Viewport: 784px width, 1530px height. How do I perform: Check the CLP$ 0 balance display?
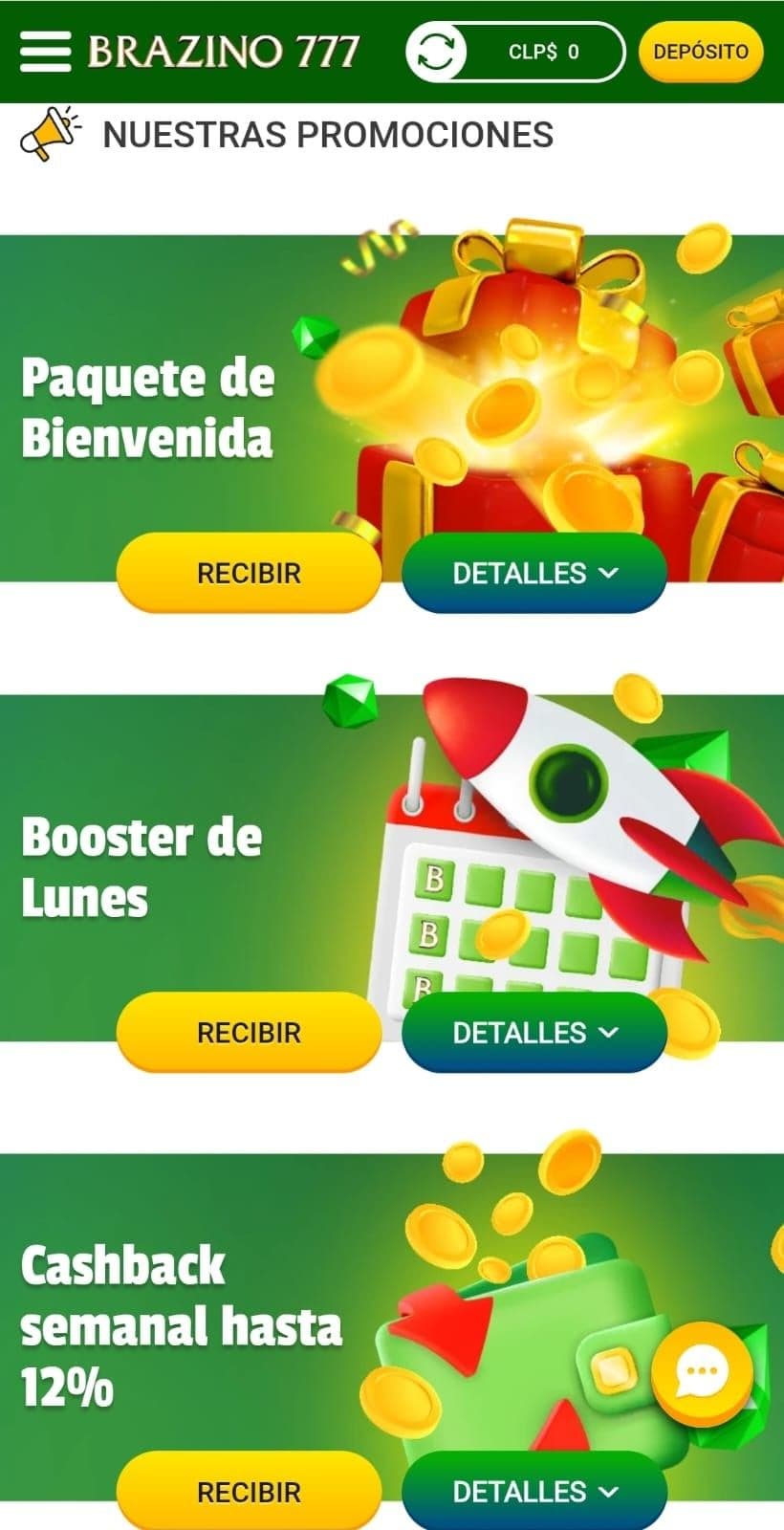542,52
